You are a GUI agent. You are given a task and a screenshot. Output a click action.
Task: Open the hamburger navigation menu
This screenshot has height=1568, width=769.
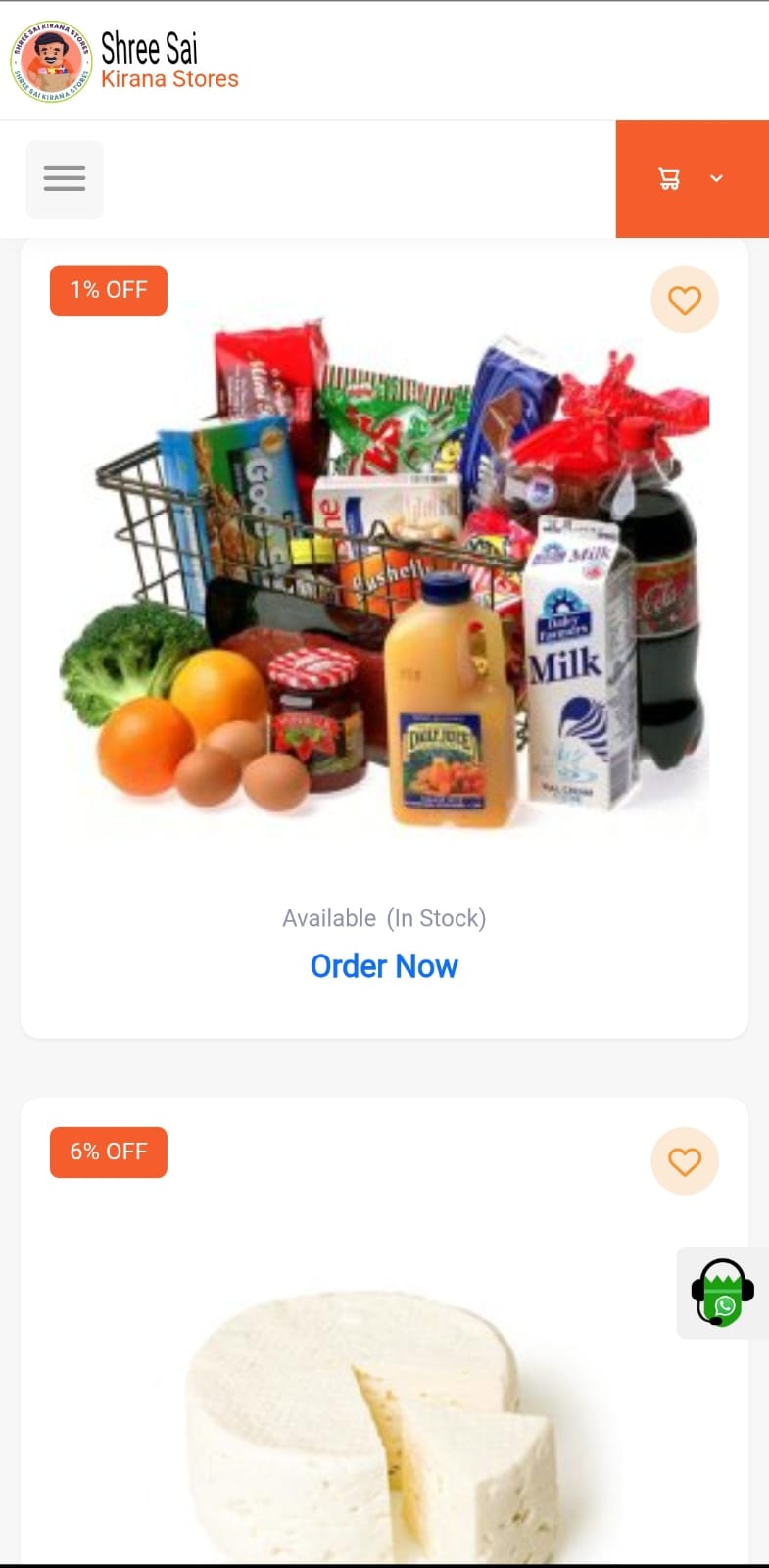point(65,178)
